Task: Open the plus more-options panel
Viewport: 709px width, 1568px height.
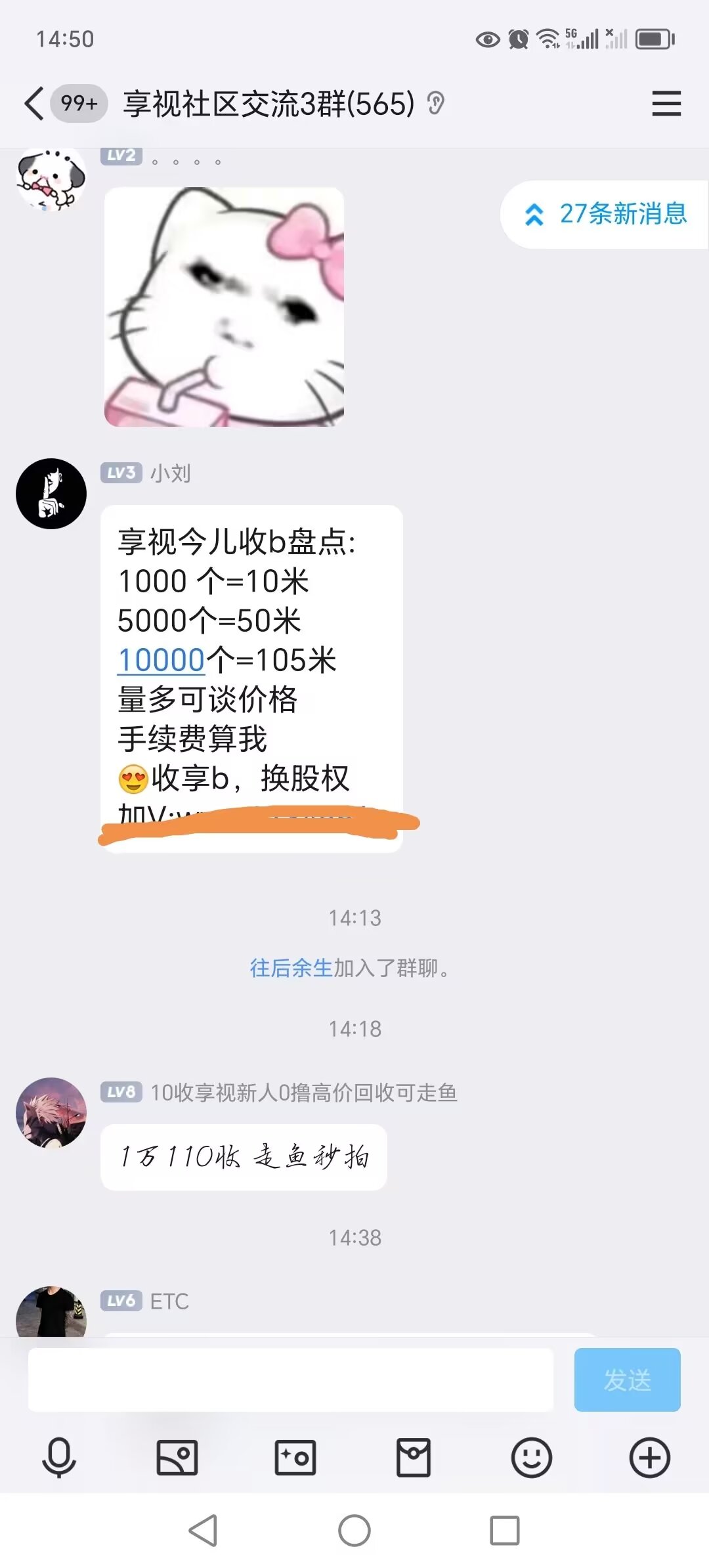Action: (649, 1458)
